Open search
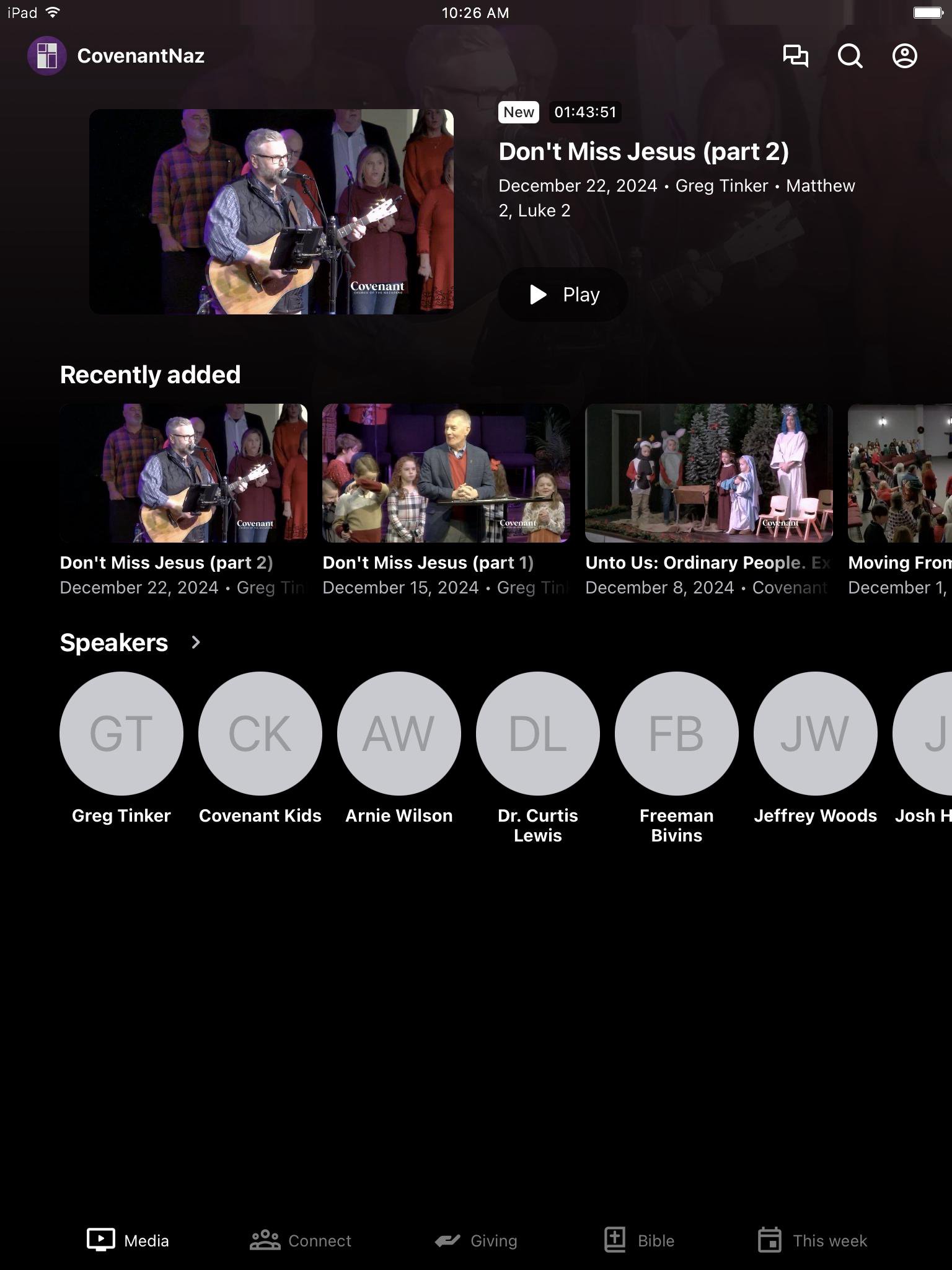Image resolution: width=952 pixels, height=1270 pixels. tap(850, 56)
